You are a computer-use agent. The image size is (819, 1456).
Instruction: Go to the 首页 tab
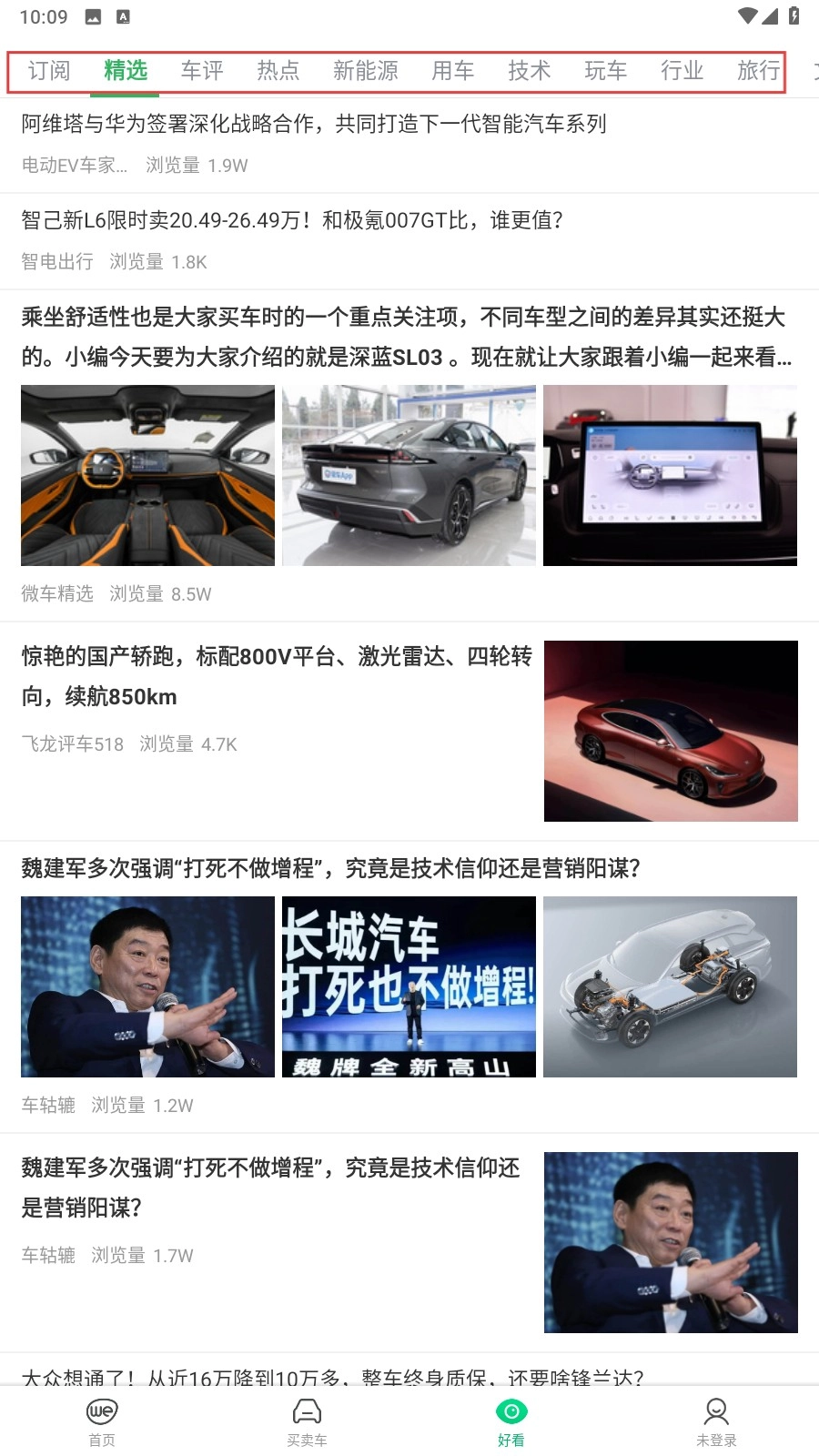point(102,1421)
